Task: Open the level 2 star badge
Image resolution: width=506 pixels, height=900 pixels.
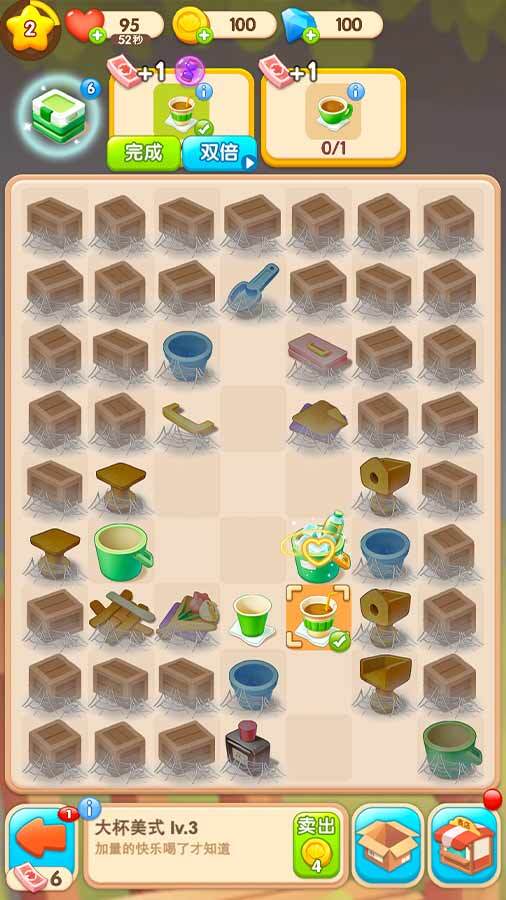Action: 29,27
